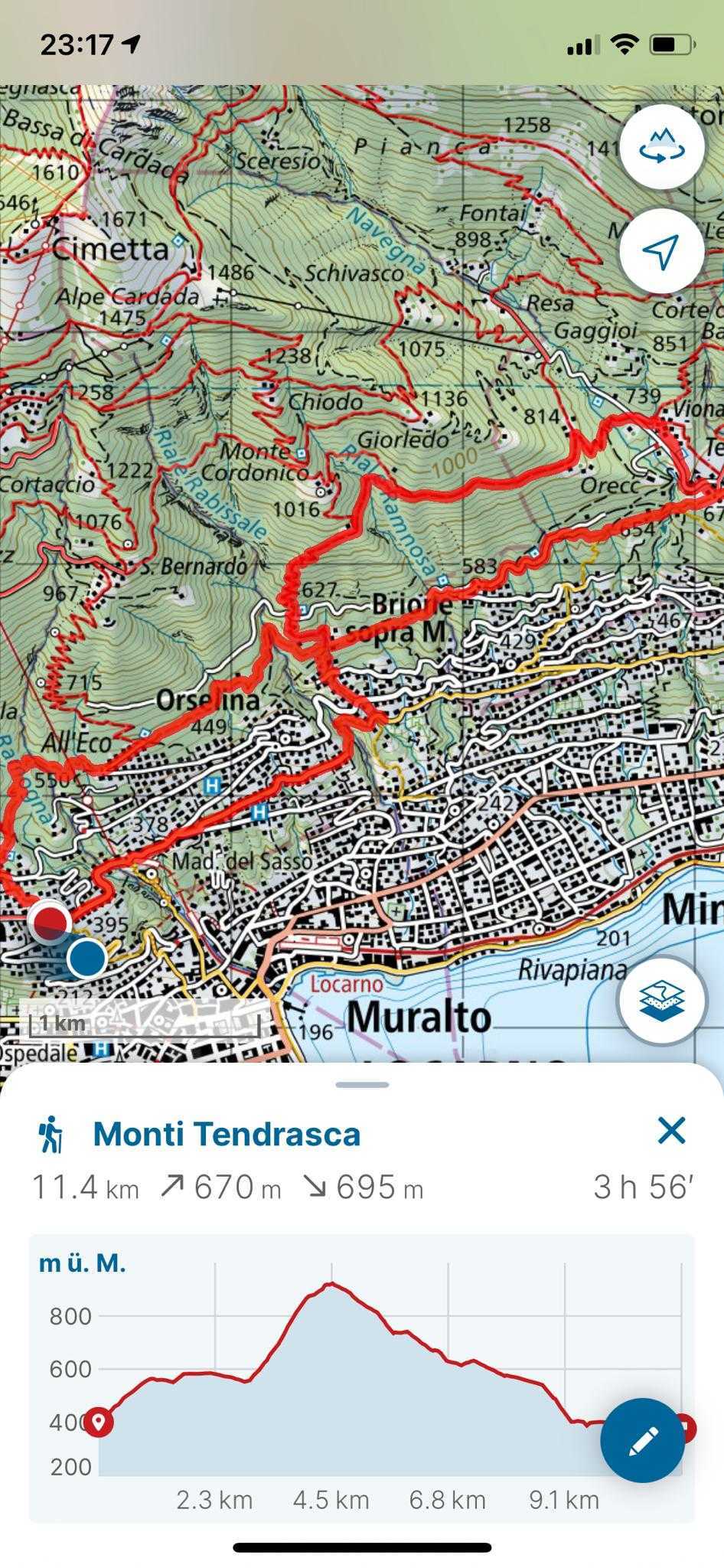Expand the route panel using its handle
Screen dimensions: 724x1568
click(x=362, y=1084)
